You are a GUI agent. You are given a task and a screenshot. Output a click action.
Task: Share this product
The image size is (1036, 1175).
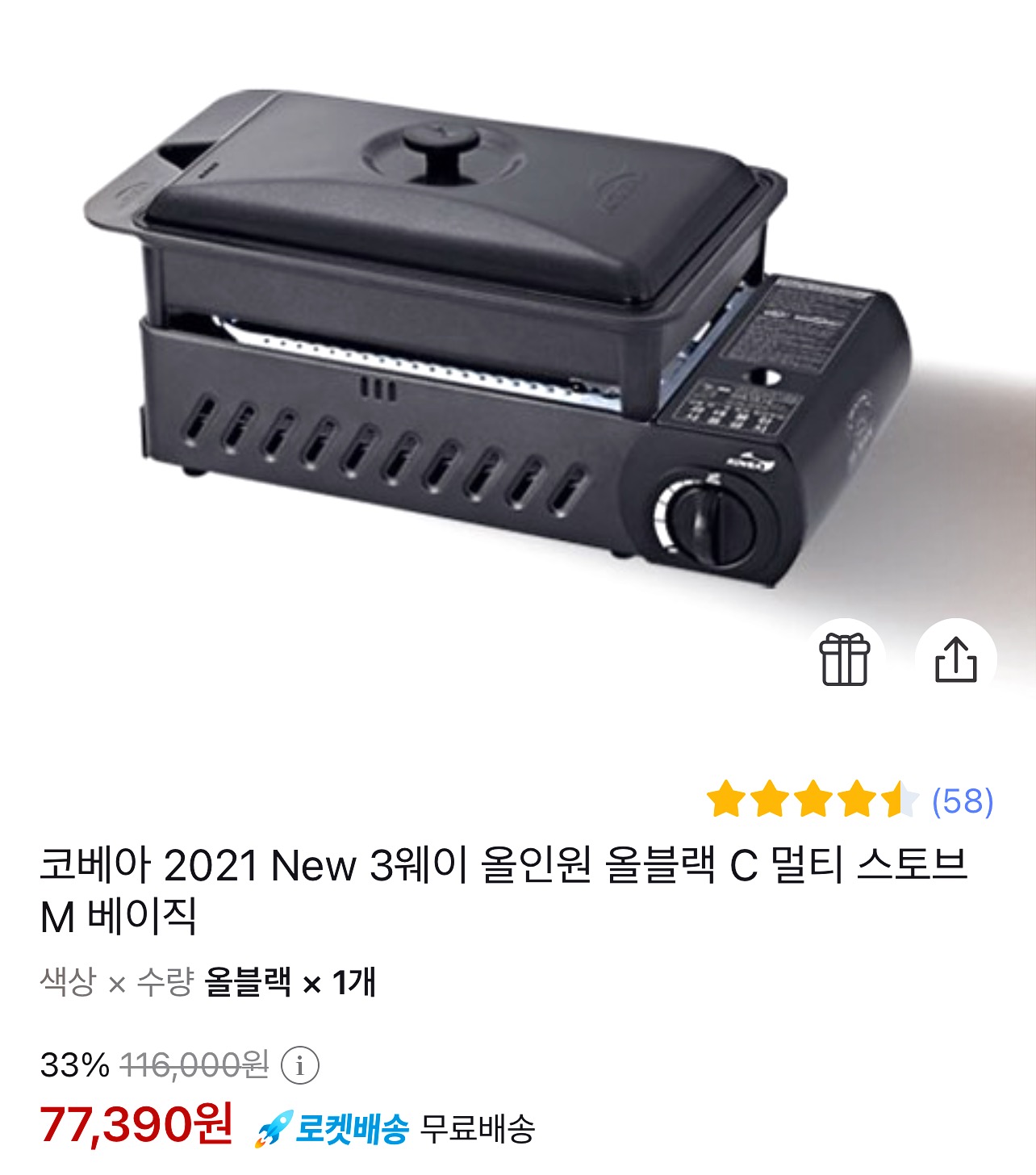[956, 659]
